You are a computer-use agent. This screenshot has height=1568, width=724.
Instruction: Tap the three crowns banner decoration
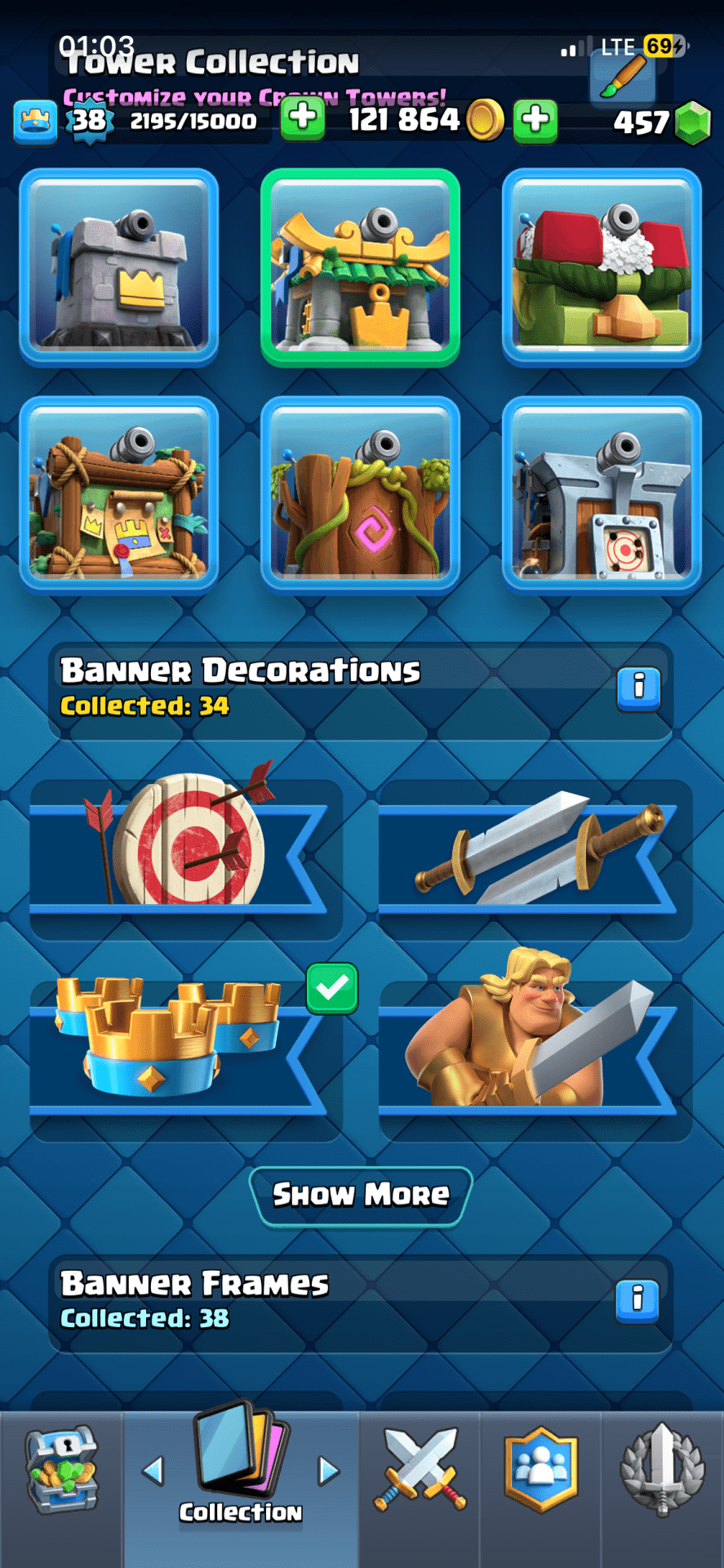click(x=186, y=1049)
